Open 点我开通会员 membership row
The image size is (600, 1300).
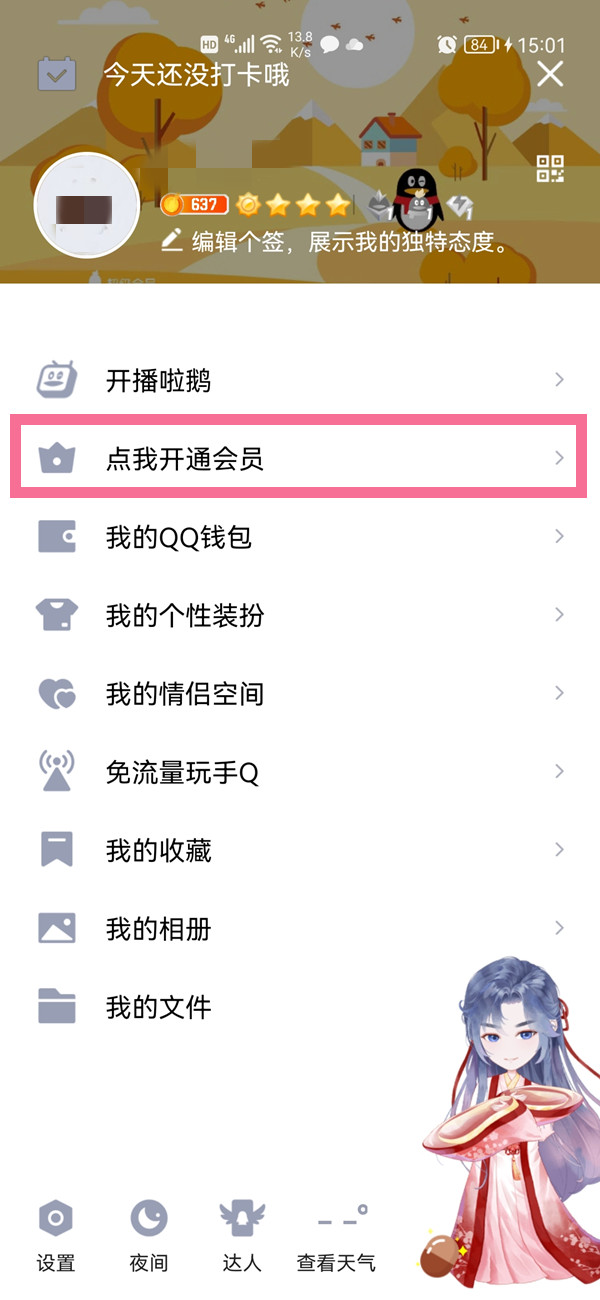coord(300,459)
